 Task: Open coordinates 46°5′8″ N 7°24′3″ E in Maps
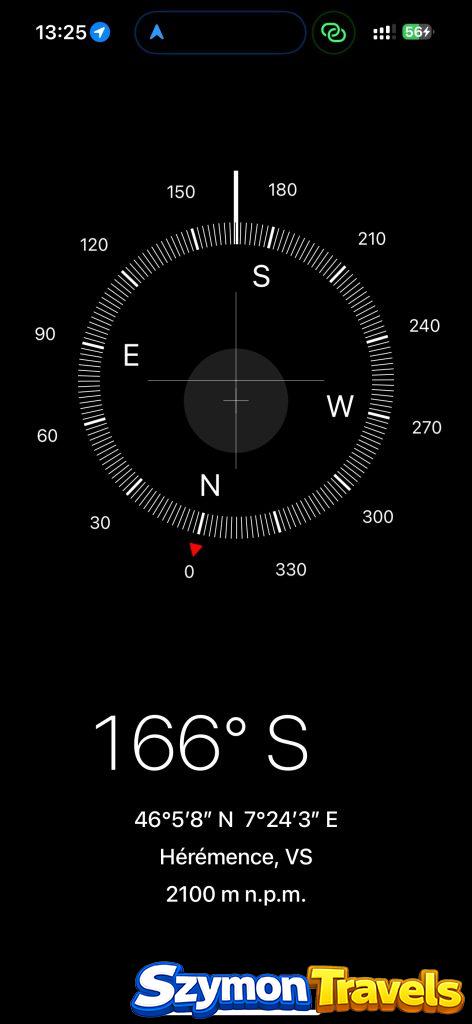[236, 820]
